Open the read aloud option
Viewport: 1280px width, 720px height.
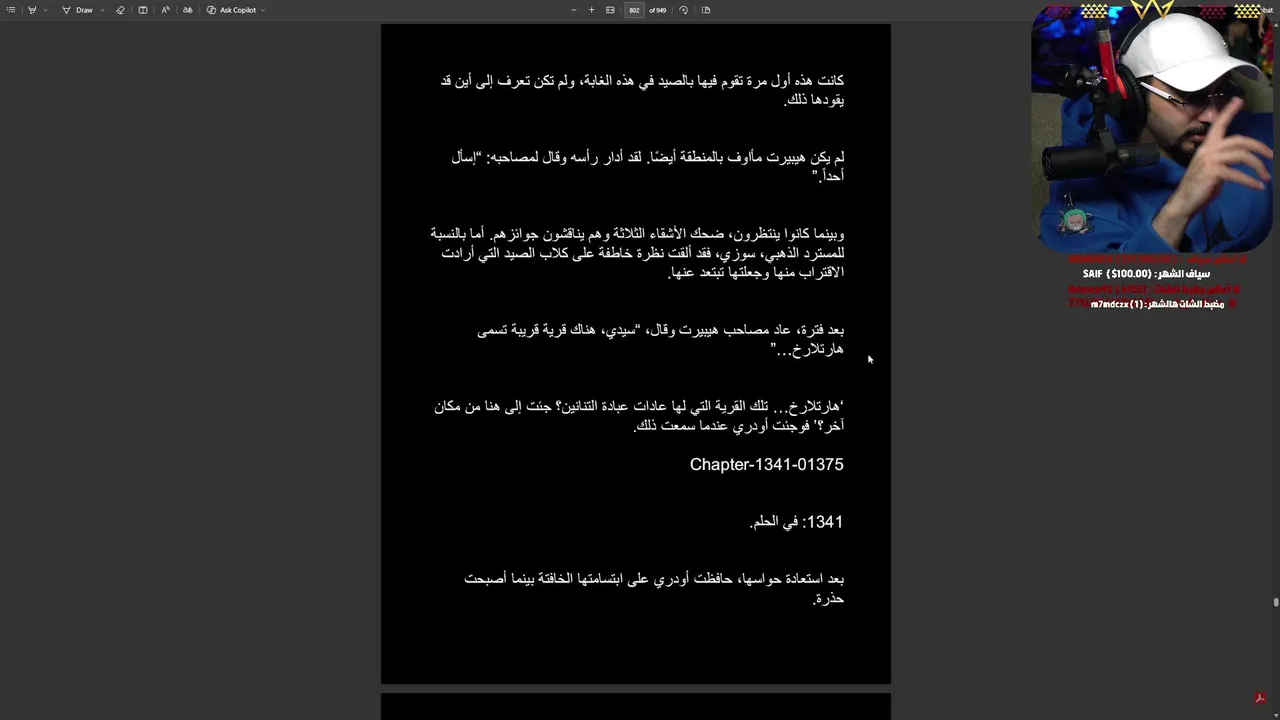click(x=165, y=10)
